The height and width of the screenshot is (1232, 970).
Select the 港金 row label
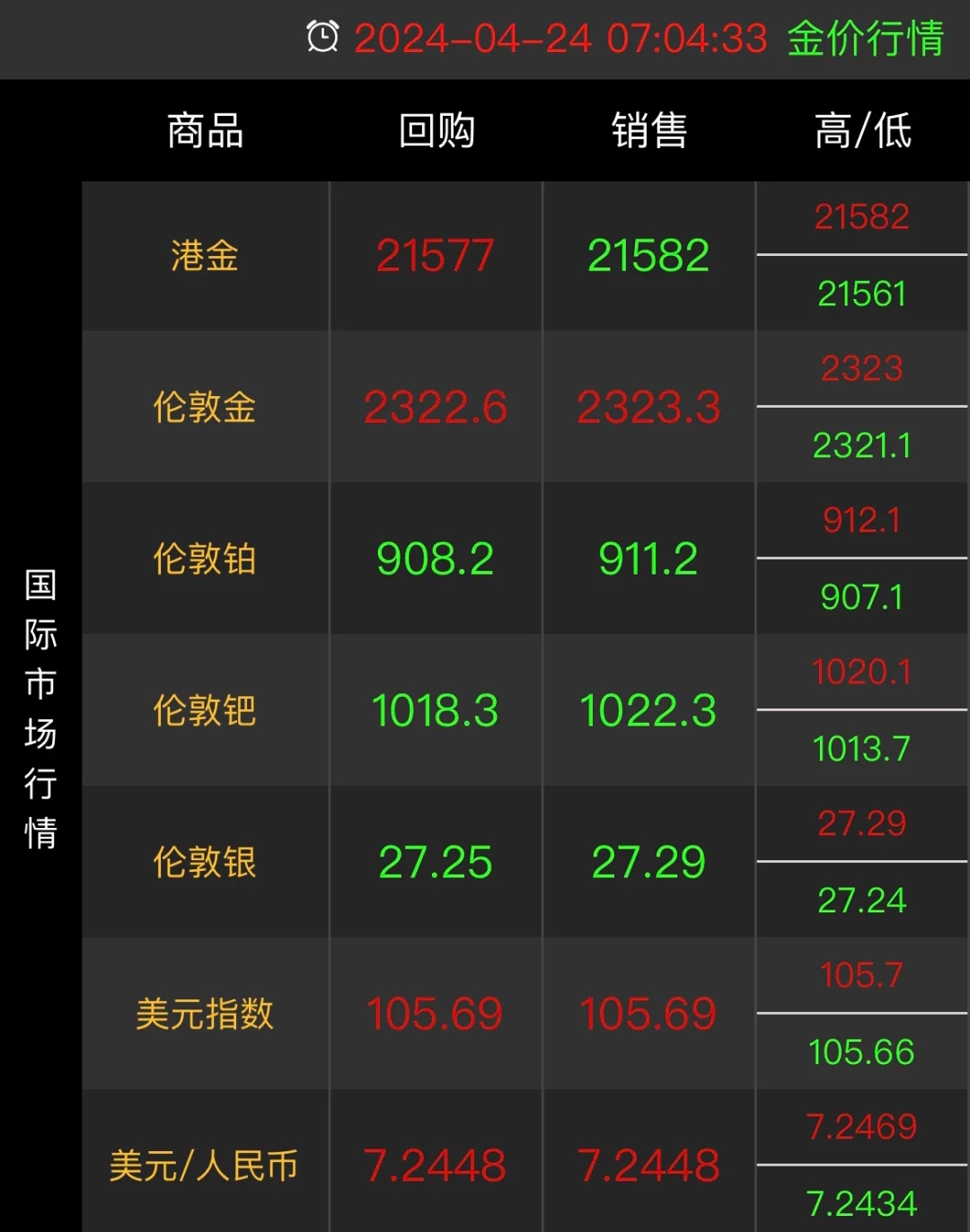tap(204, 256)
